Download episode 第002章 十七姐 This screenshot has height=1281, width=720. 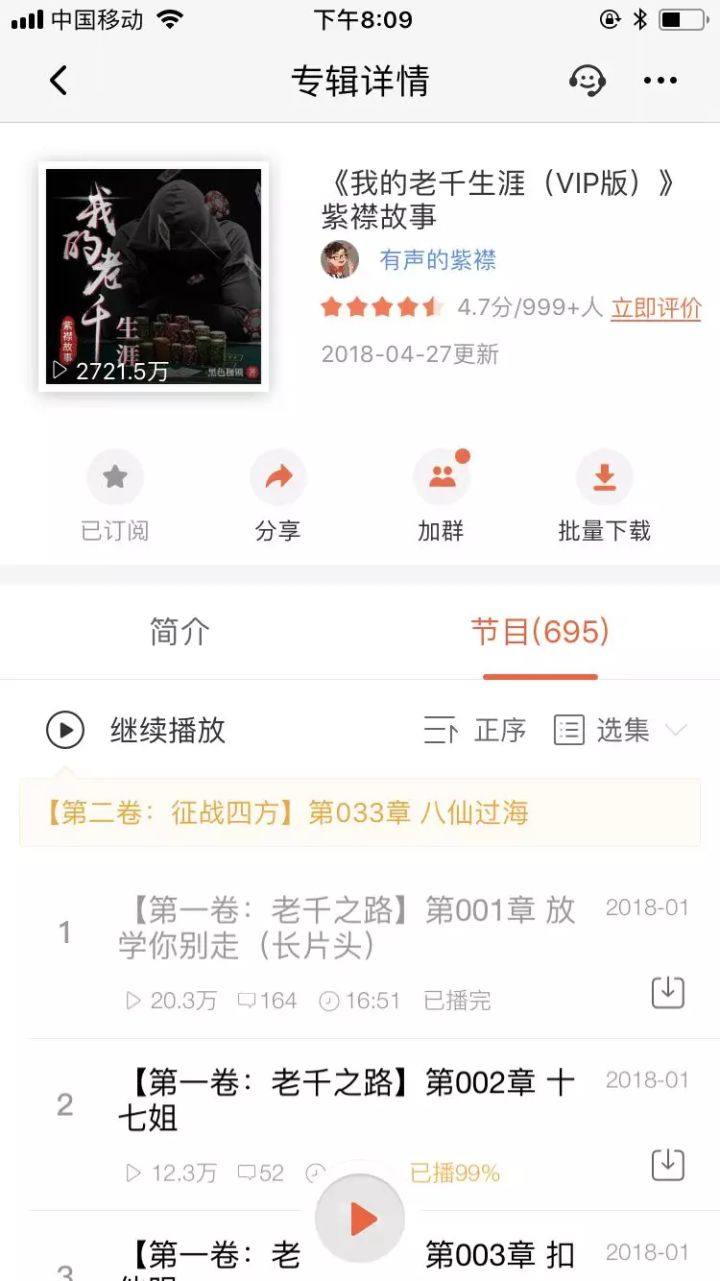pos(668,1164)
